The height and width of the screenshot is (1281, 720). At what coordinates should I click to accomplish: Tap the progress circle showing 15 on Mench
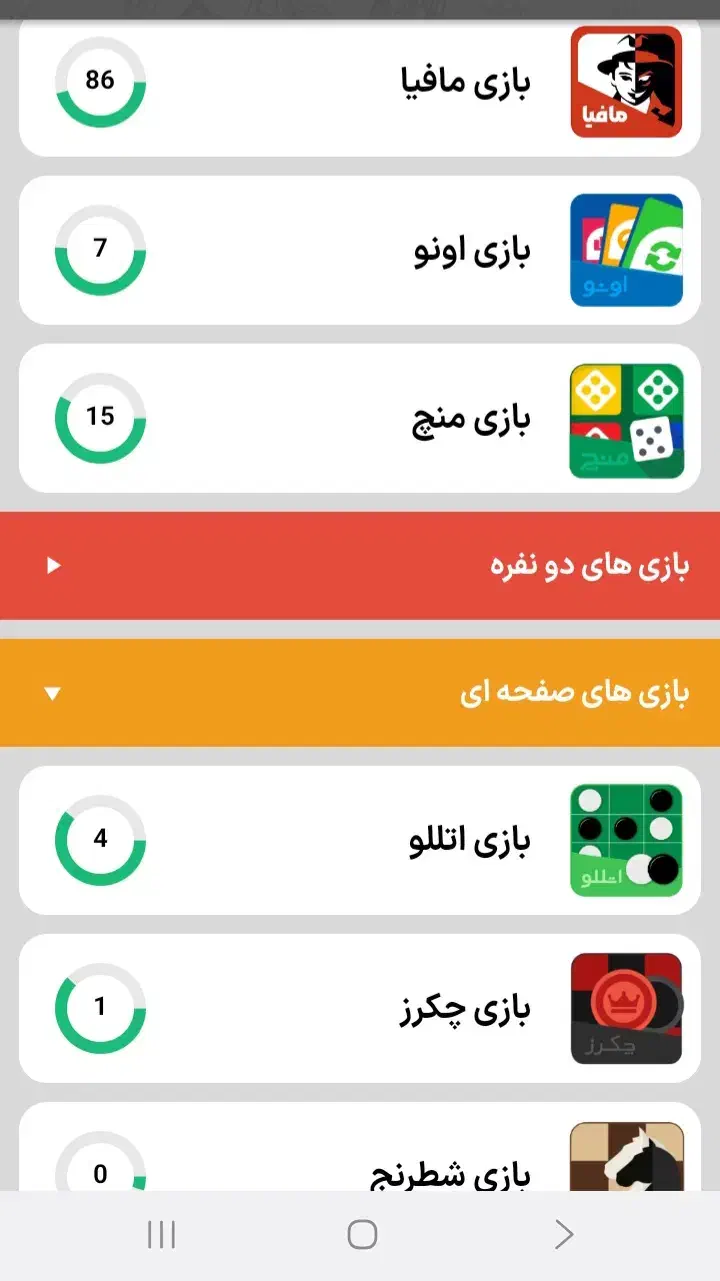coord(100,418)
